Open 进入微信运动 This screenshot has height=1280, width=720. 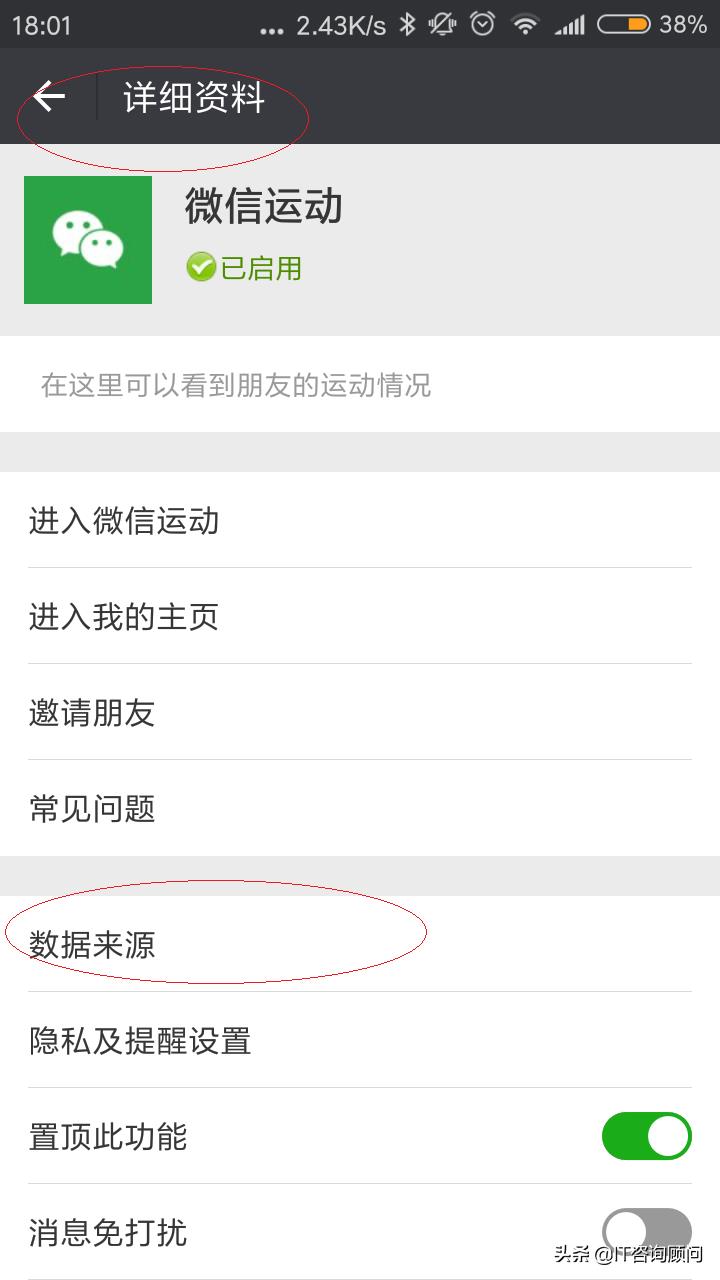click(x=360, y=520)
